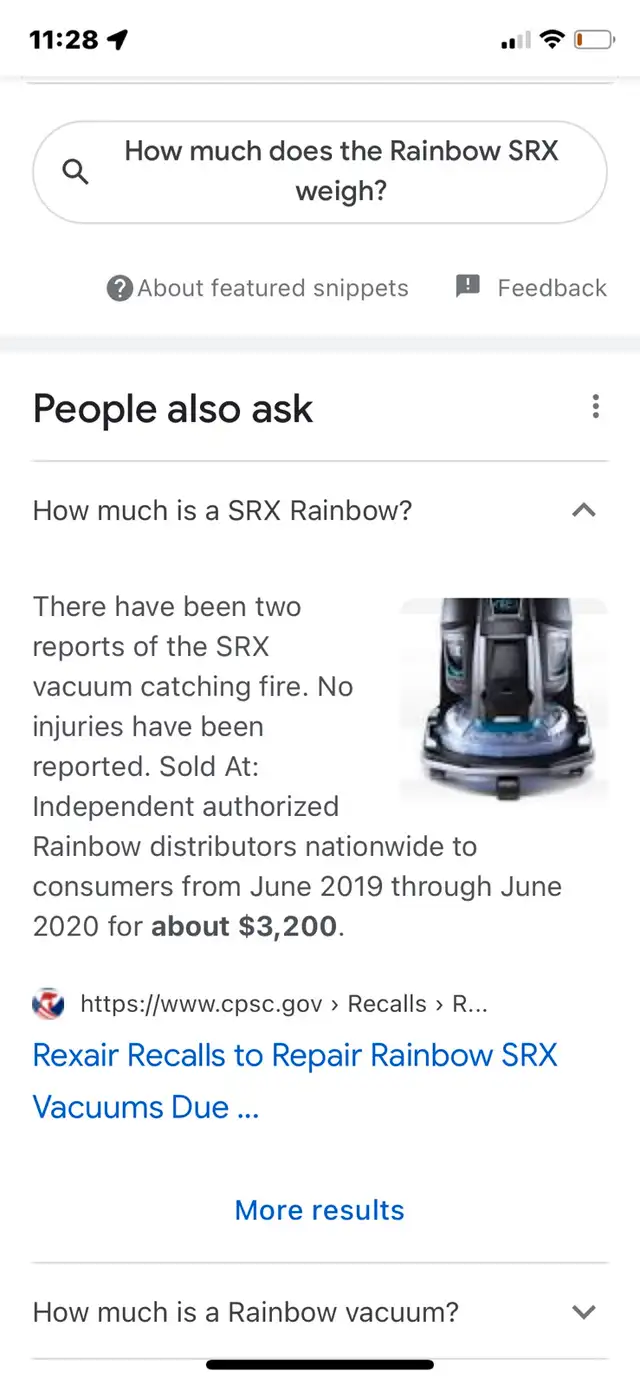
Task: View the Rainbow SRX vacuum image
Action: pyautogui.click(x=503, y=700)
